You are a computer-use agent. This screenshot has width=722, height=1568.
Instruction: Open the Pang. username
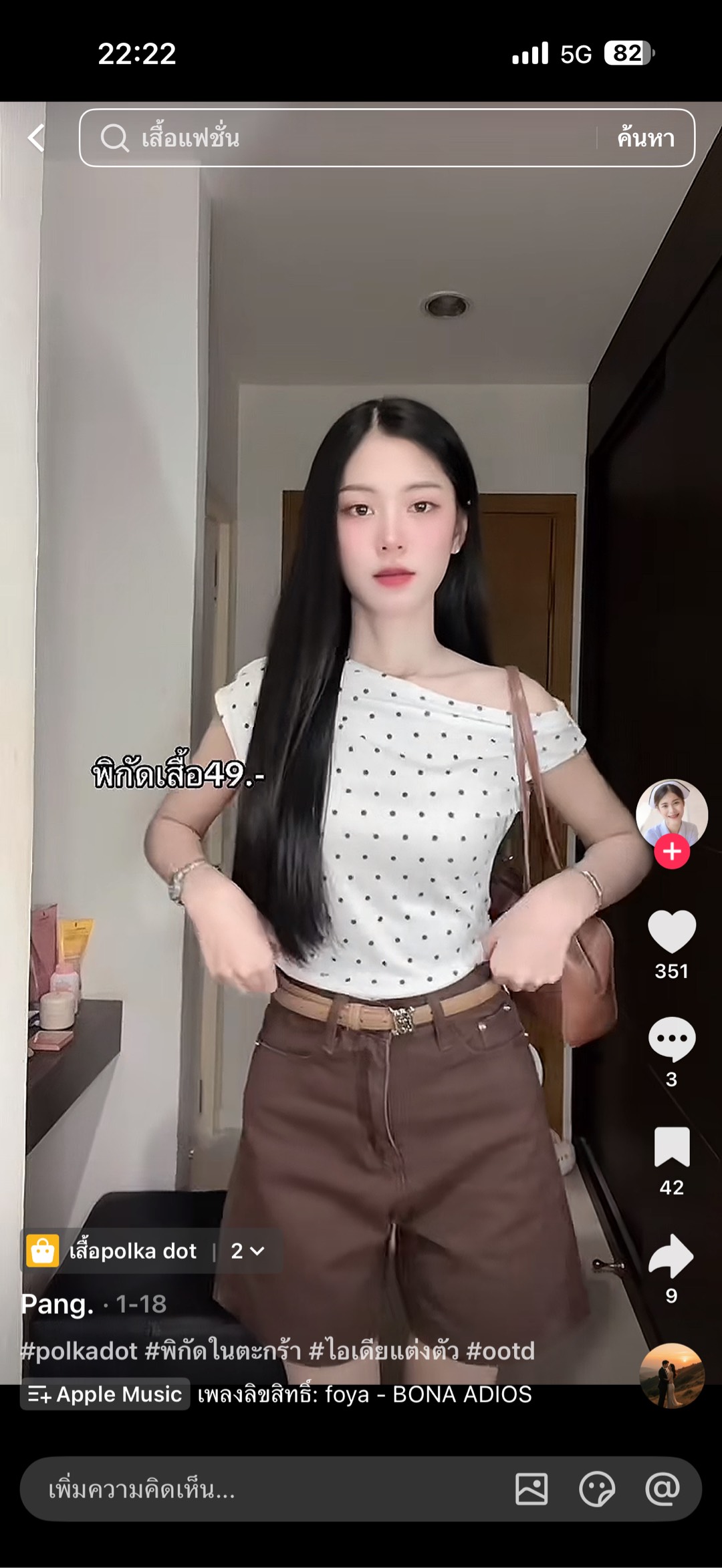(57, 1303)
